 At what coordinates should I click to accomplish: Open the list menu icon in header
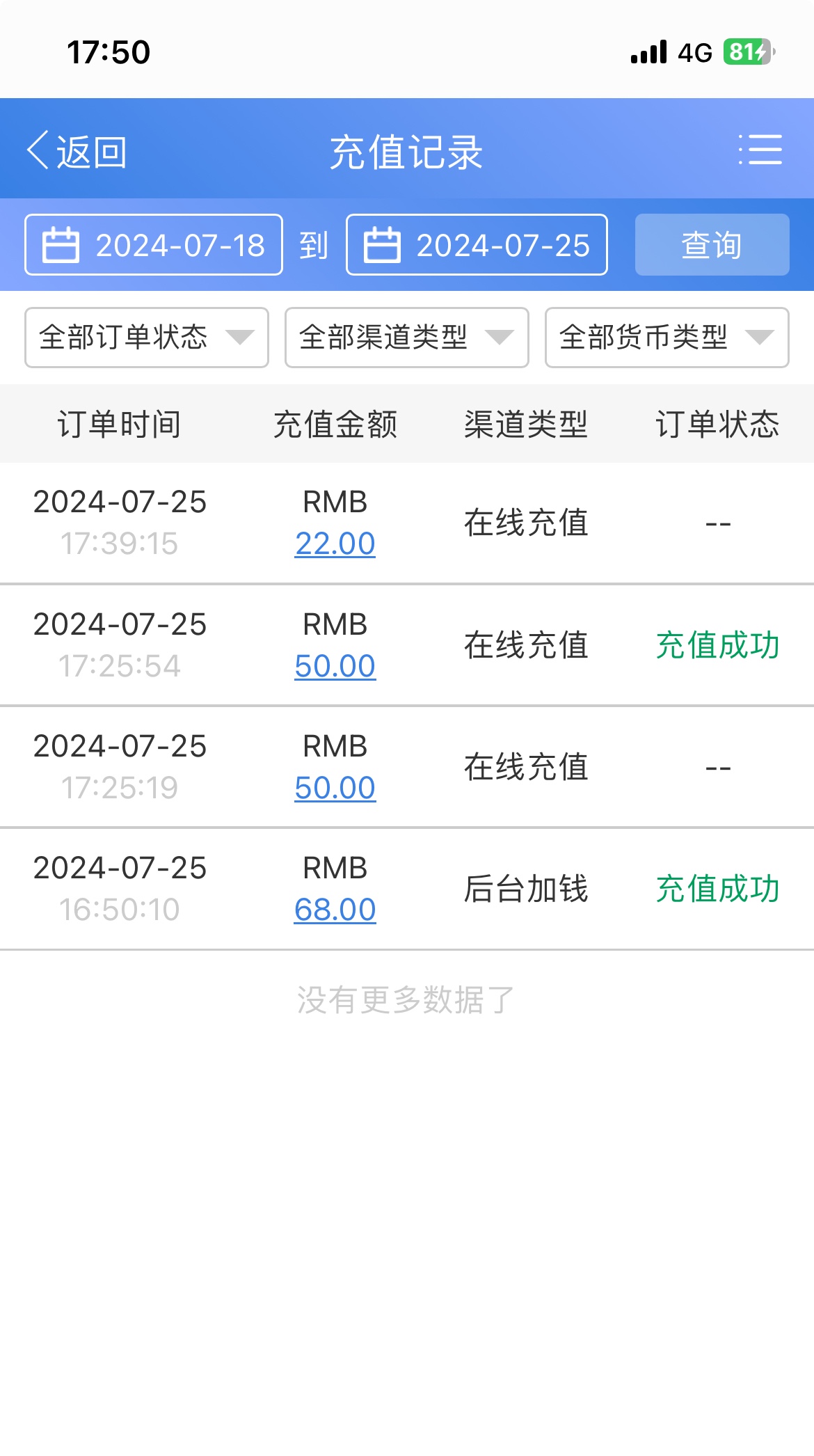[x=760, y=150]
